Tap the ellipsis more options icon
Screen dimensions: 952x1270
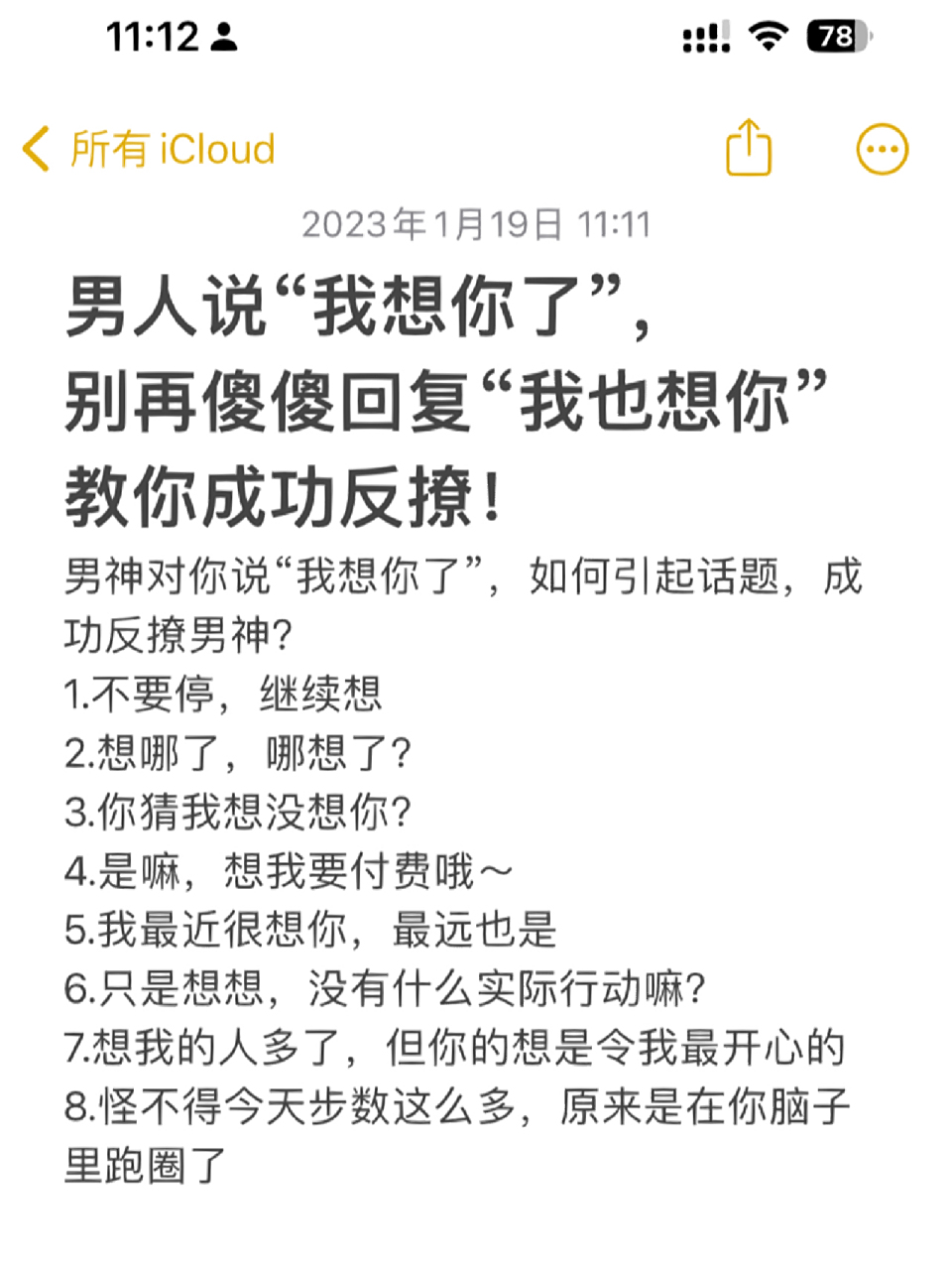point(881,147)
